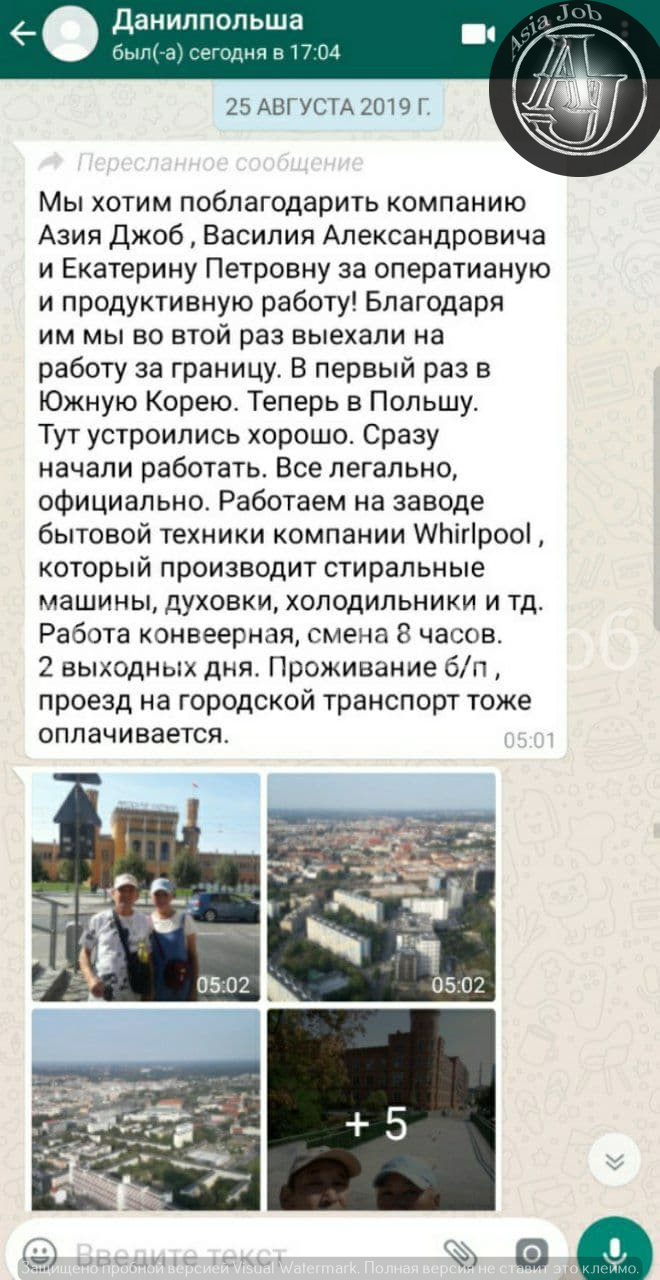Screen dimensions: 660x1280
Task: Record a voice message with the microphone
Action: 614,1250
